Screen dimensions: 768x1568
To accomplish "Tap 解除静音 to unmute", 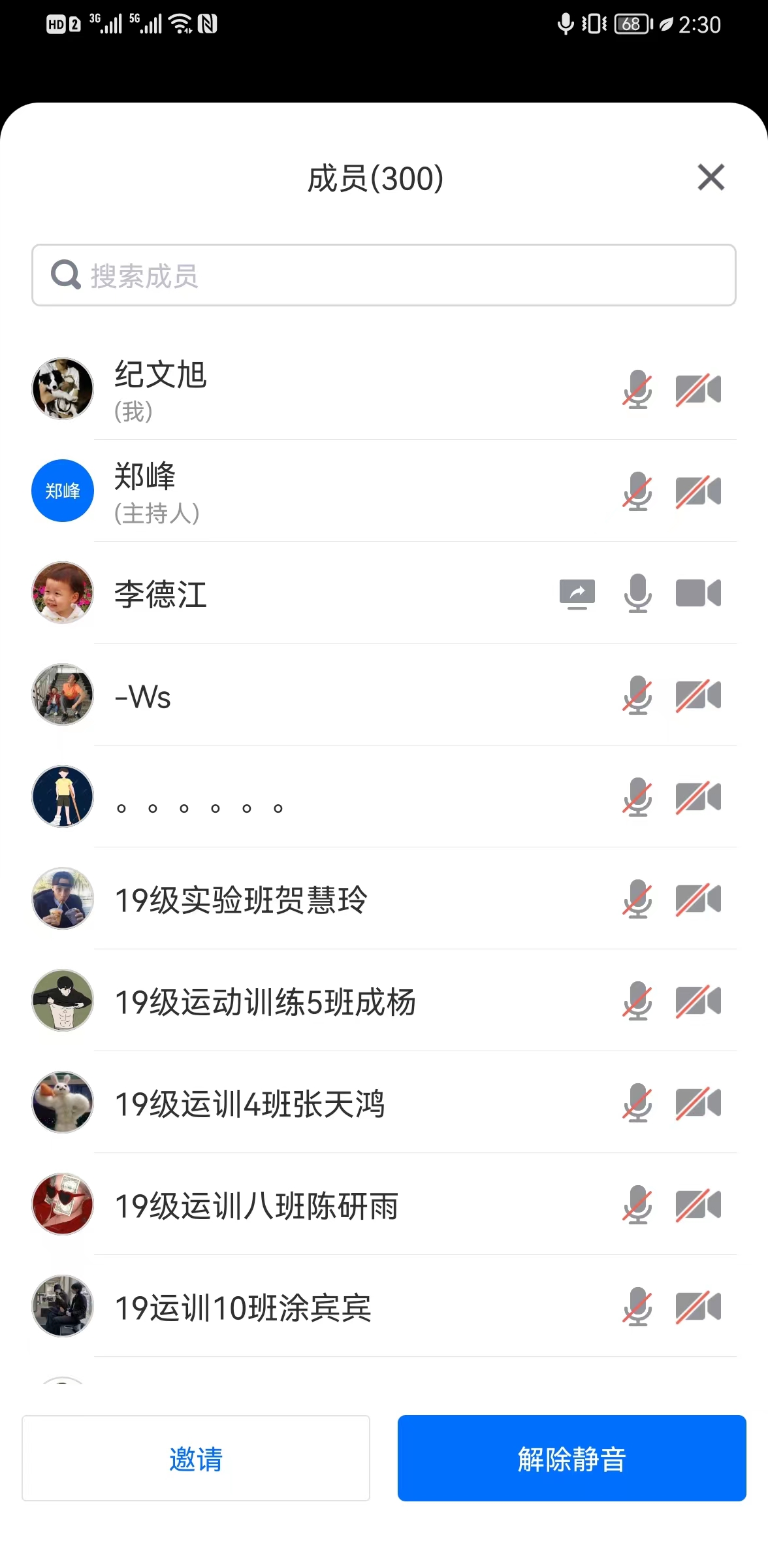I will click(571, 1458).
